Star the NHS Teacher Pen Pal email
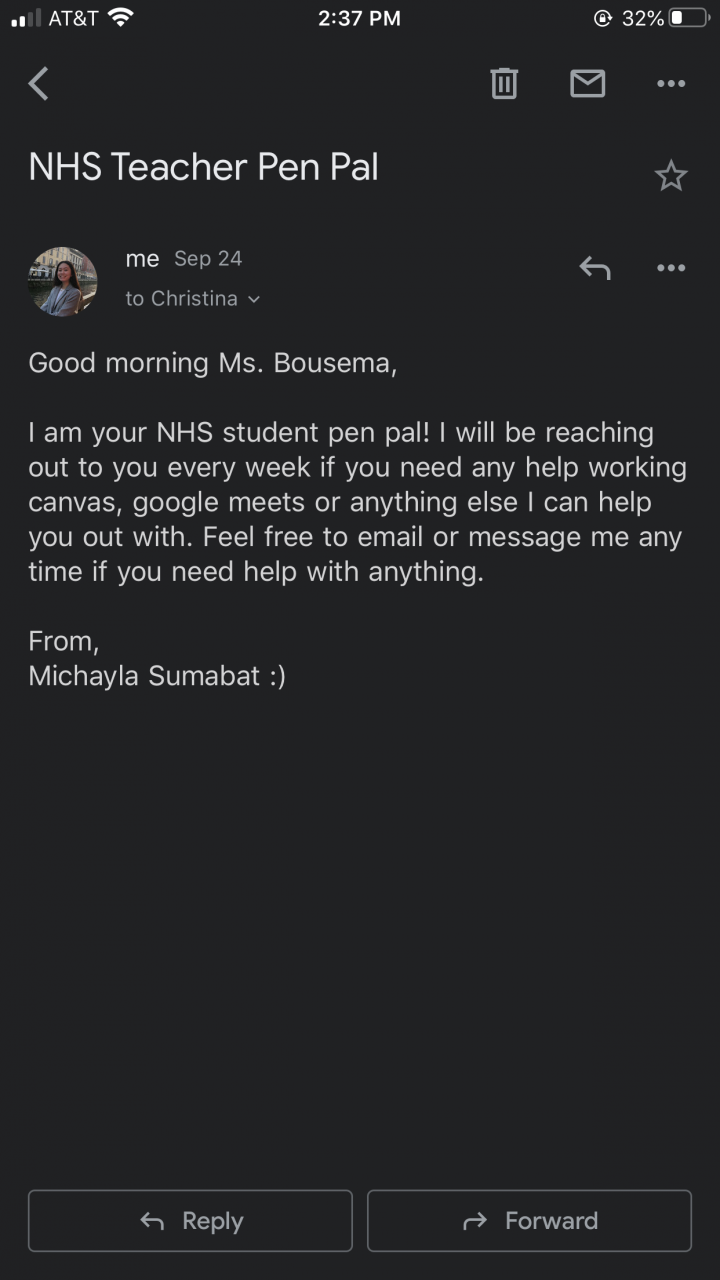 click(x=670, y=177)
